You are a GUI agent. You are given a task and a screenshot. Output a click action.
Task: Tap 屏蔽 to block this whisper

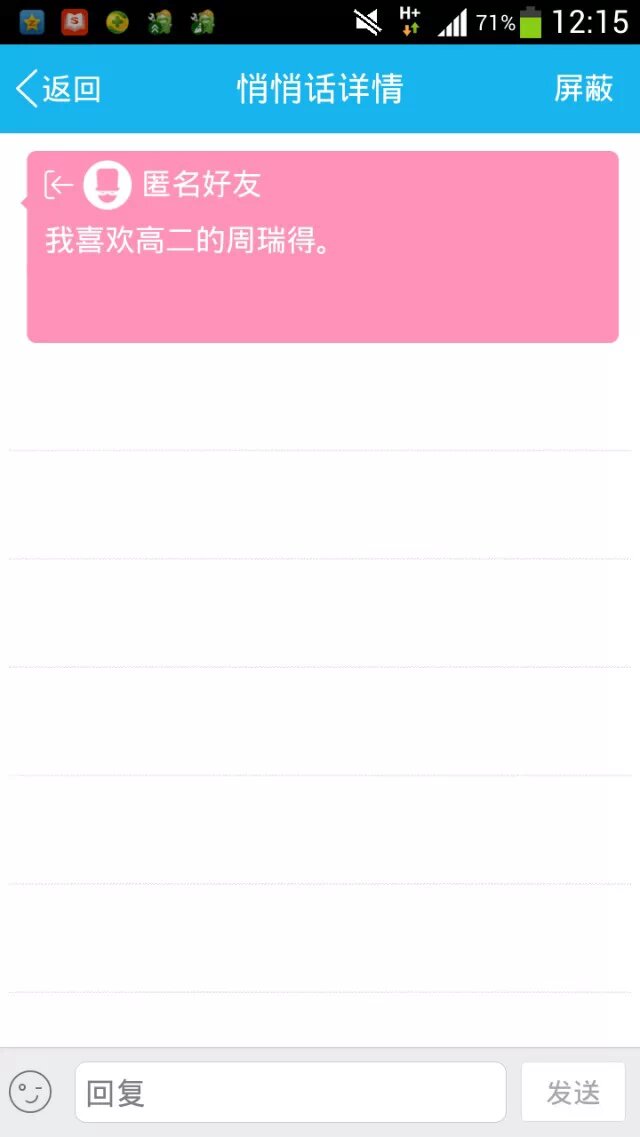tap(583, 89)
